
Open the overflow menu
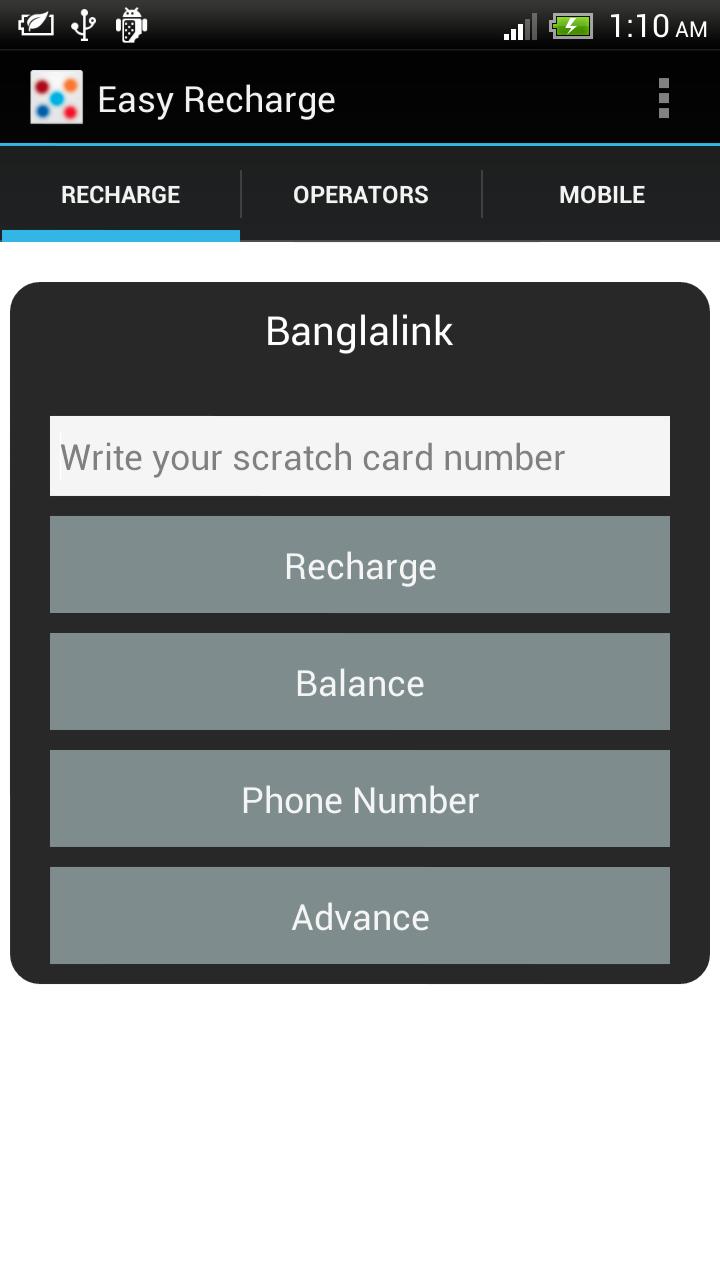point(663,99)
